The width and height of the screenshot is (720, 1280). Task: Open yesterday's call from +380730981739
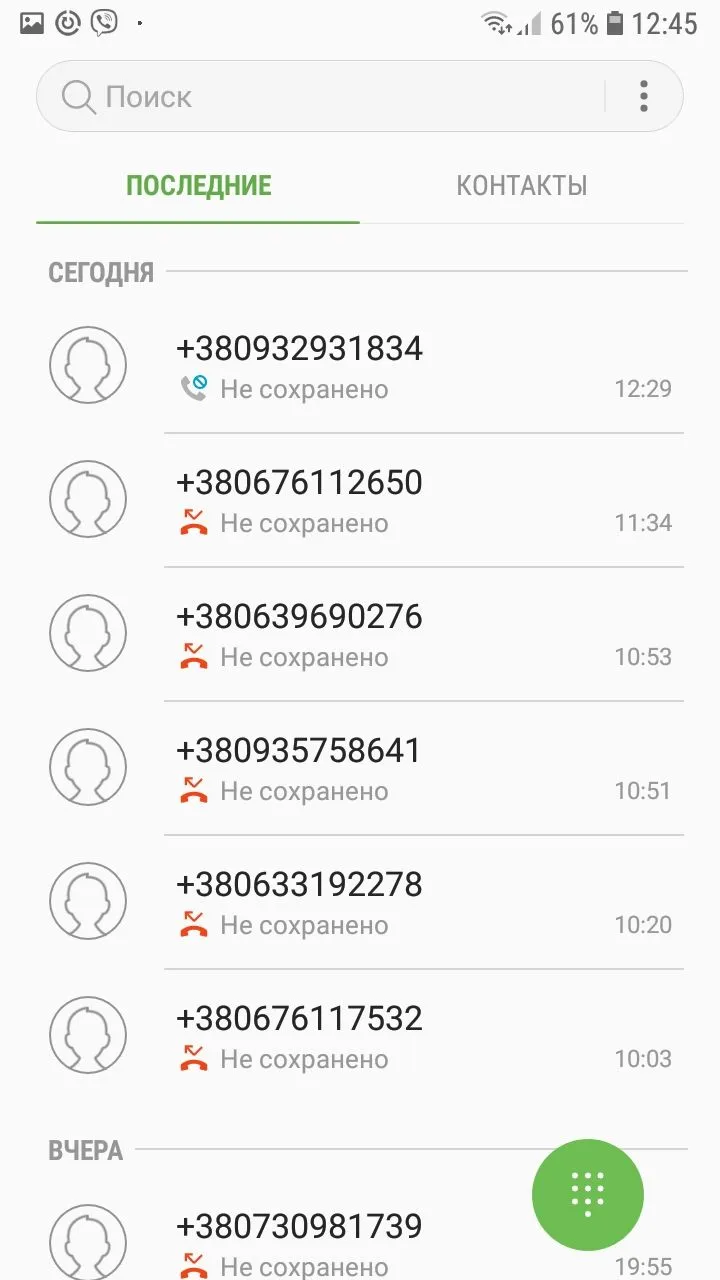pyautogui.click(x=350, y=1240)
